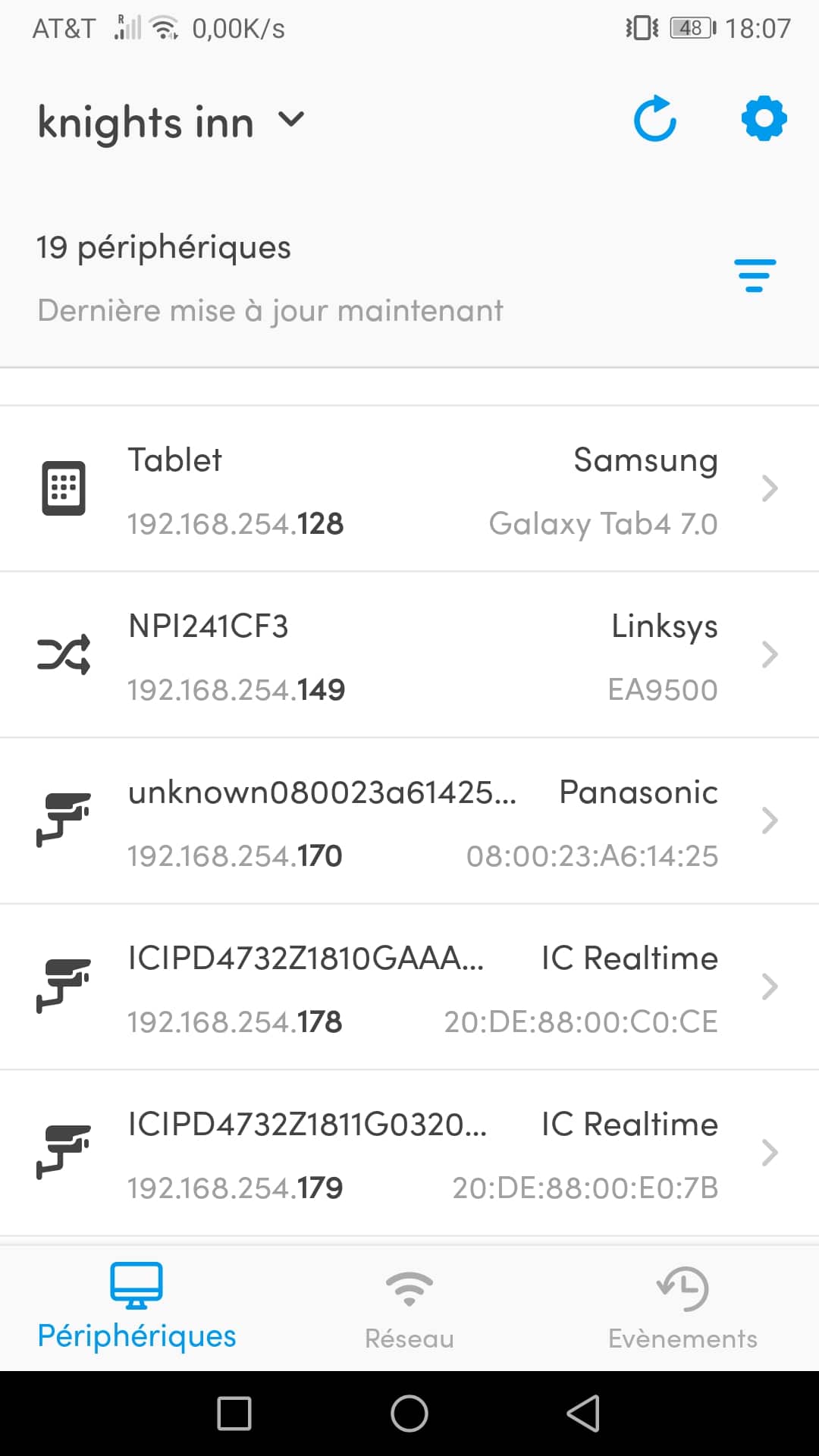The height and width of the screenshot is (1456, 819).
Task: Tap the system home button
Action: pyautogui.click(x=409, y=1414)
